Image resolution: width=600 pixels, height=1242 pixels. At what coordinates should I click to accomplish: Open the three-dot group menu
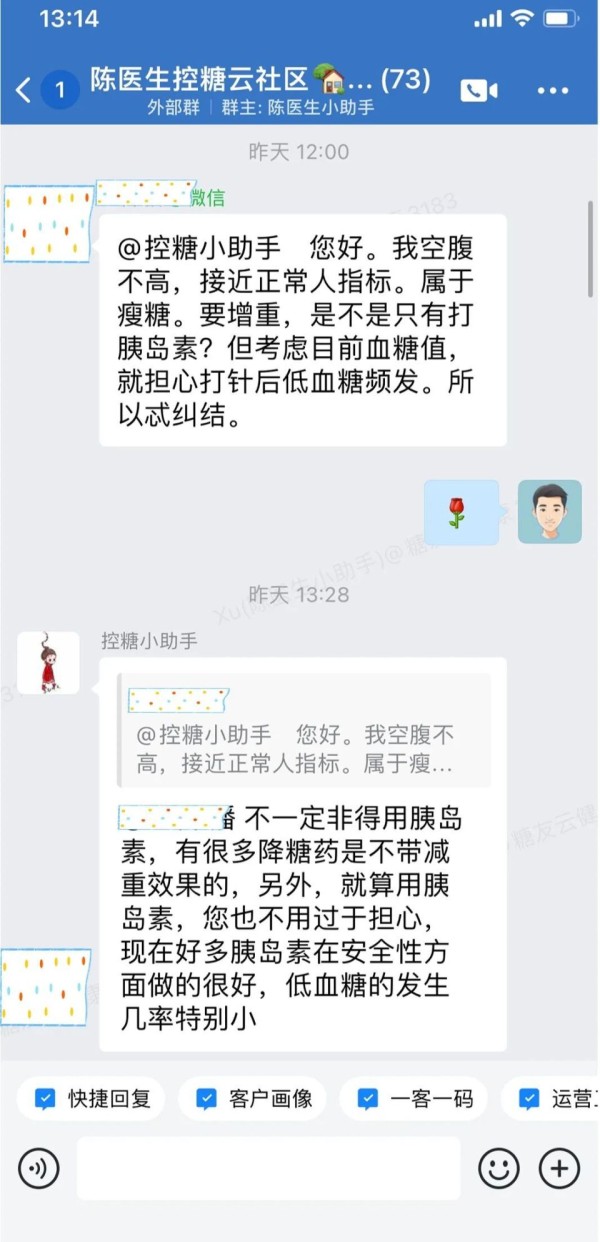point(552,90)
